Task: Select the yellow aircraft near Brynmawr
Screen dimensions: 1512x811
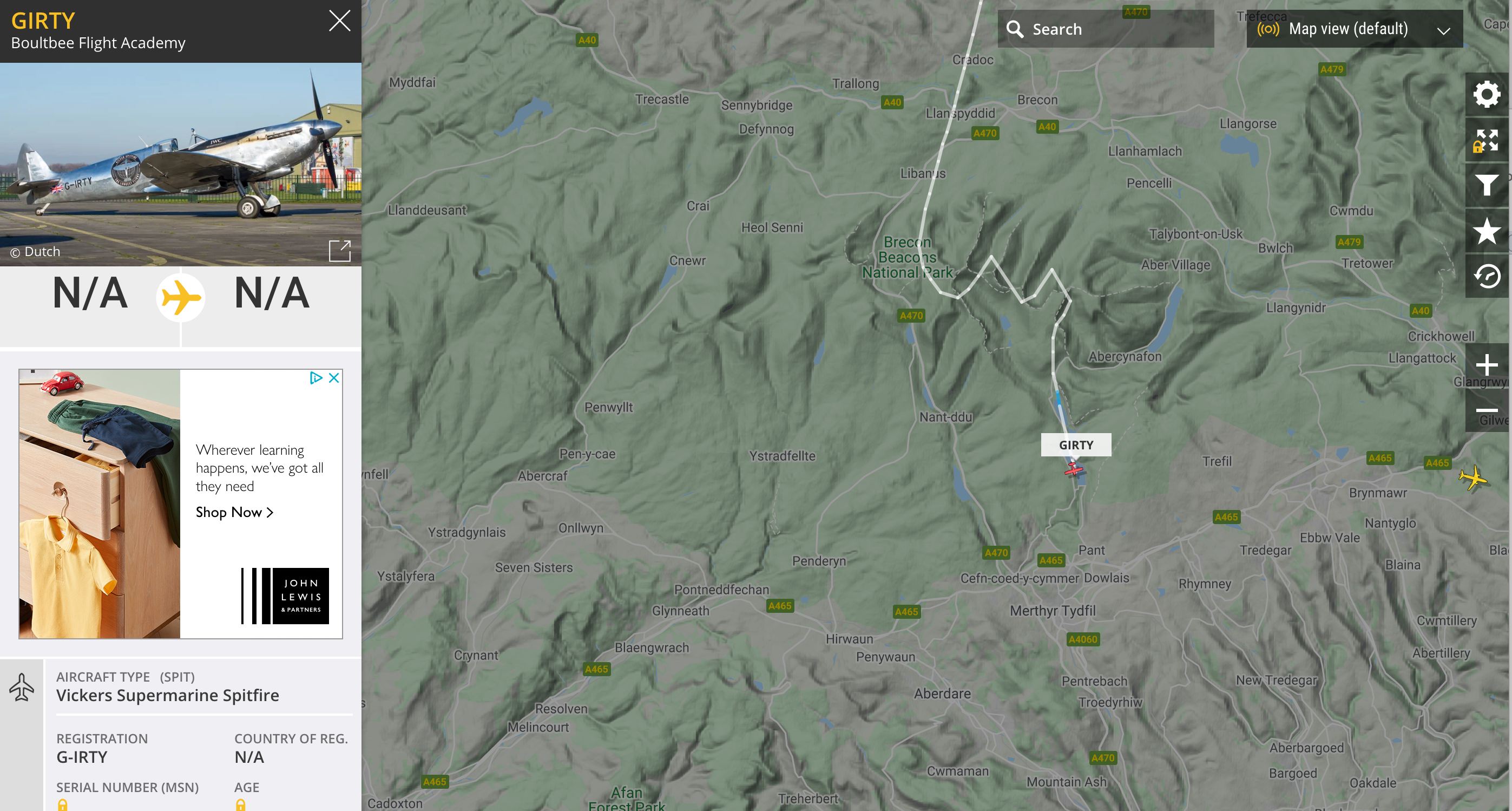Action: (x=1472, y=478)
